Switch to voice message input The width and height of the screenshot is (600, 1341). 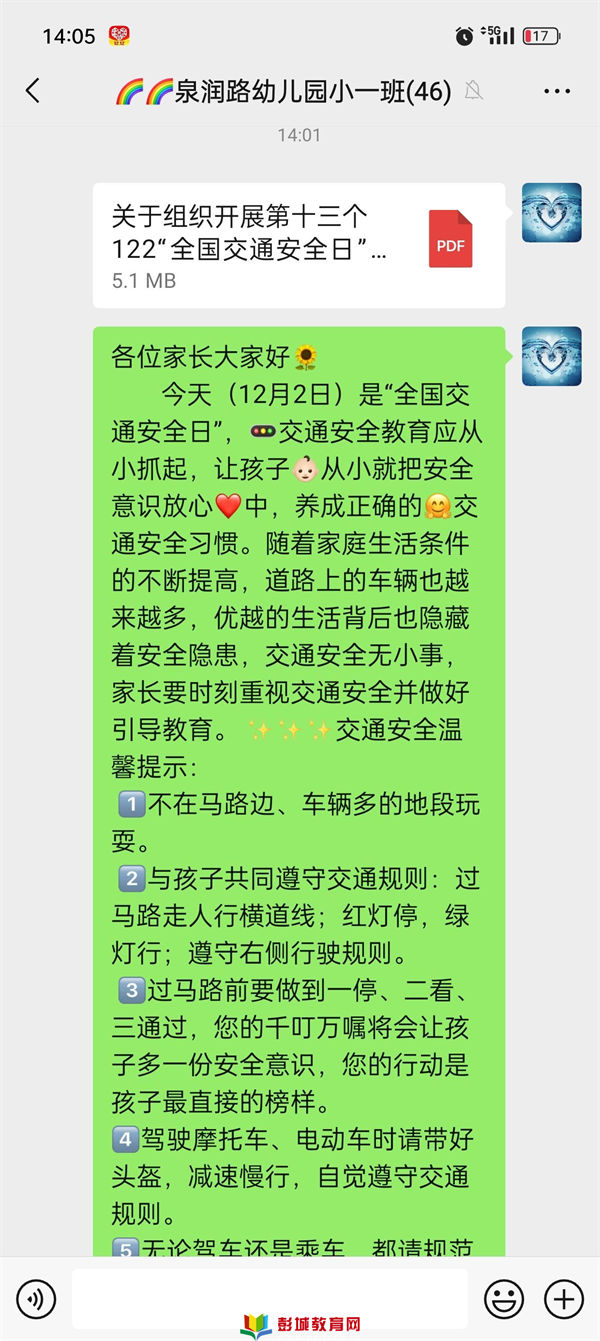point(36,1299)
